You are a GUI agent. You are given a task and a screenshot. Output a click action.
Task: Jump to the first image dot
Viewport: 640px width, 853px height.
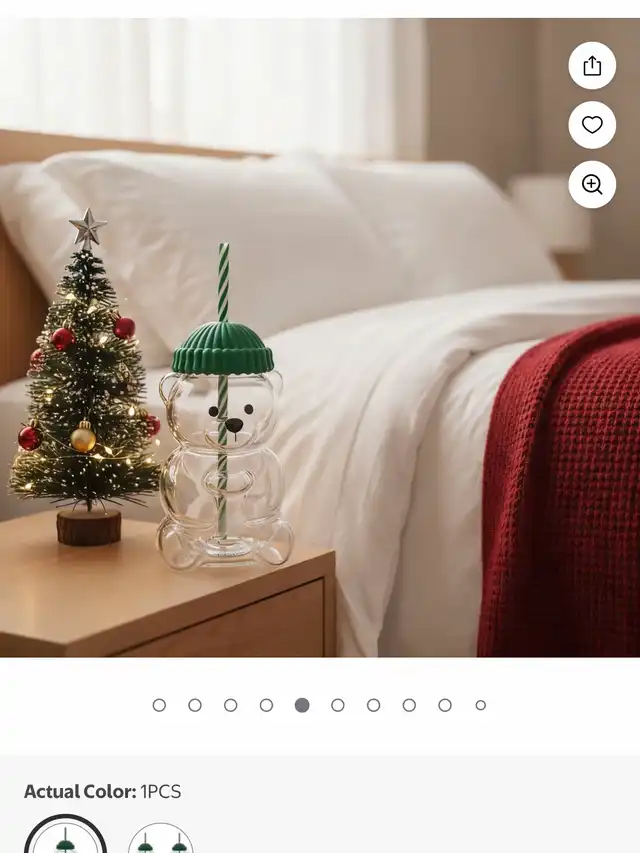tap(159, 705)
